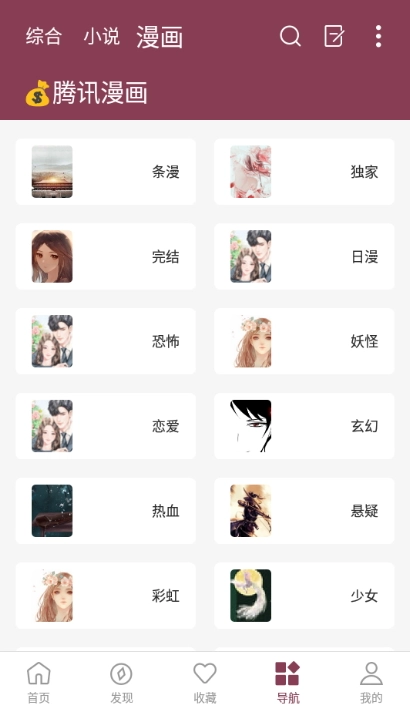Switch to the 小说 tab

(x=101, y=36)
